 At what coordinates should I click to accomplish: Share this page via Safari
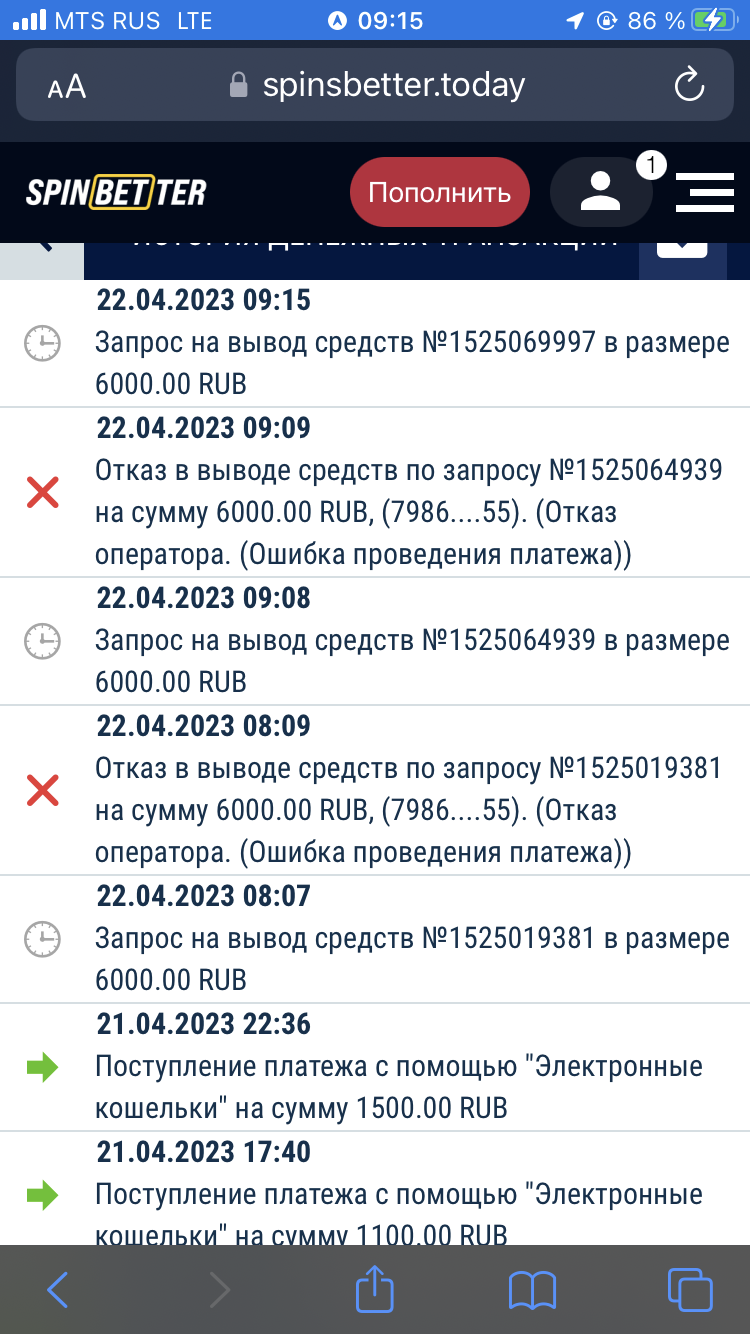[x=375, y=1288]
